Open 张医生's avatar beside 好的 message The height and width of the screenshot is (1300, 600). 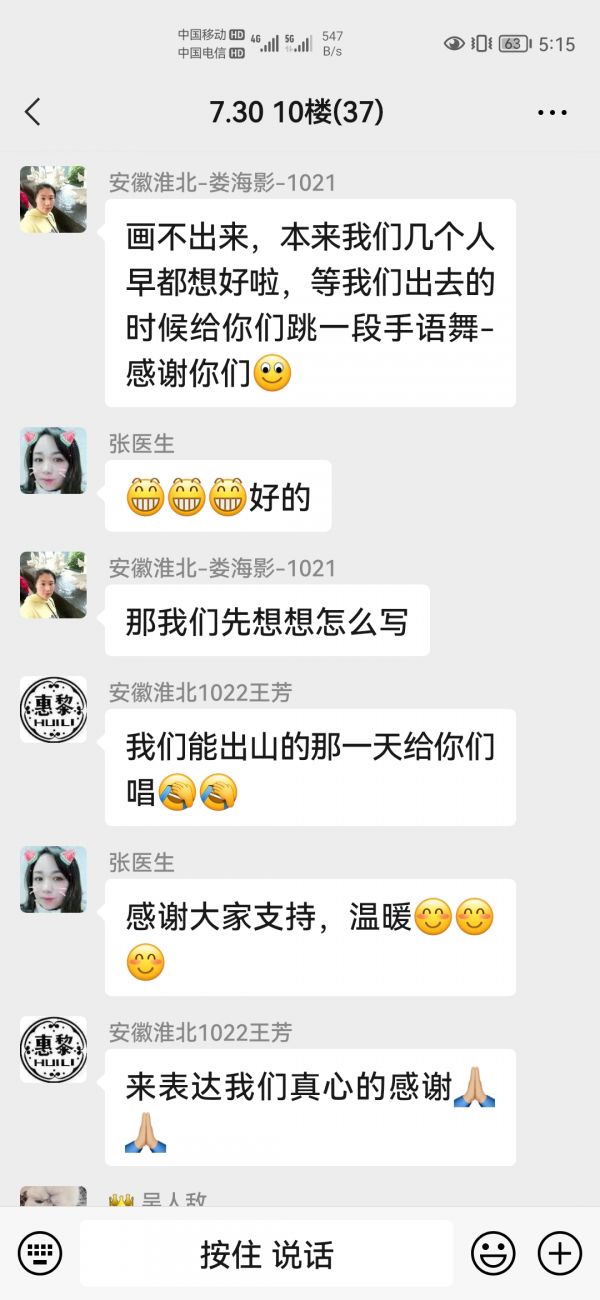tap(53, 461)
